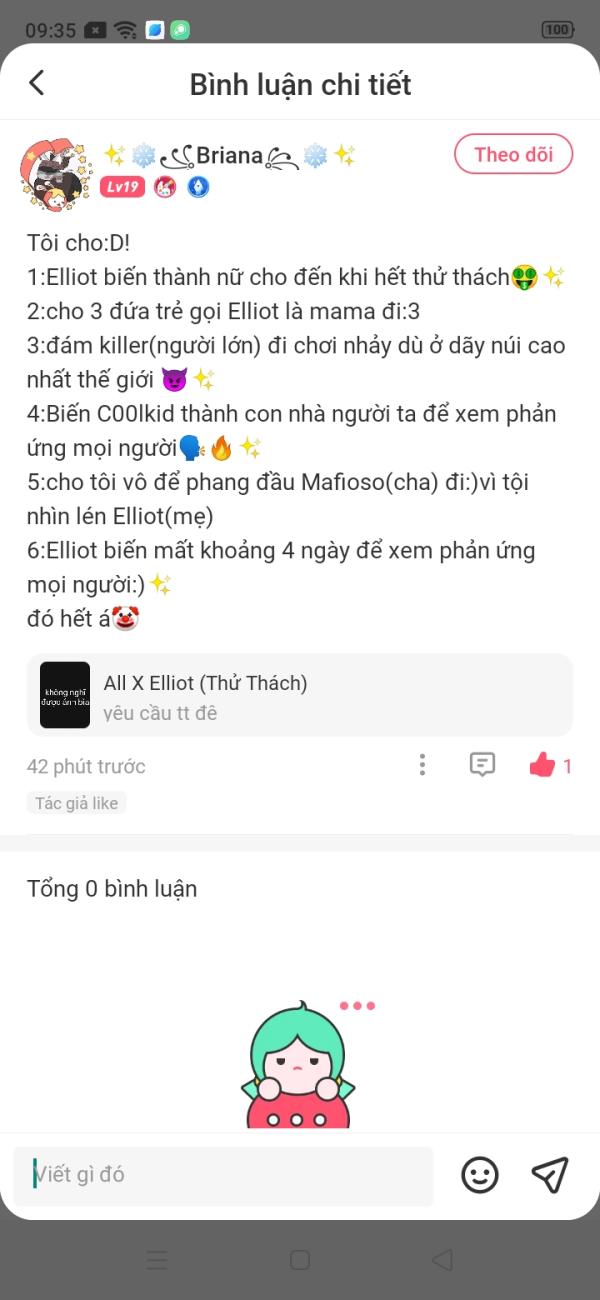Go to the system home screen

pyautogui.click(x=300, y=1260)
